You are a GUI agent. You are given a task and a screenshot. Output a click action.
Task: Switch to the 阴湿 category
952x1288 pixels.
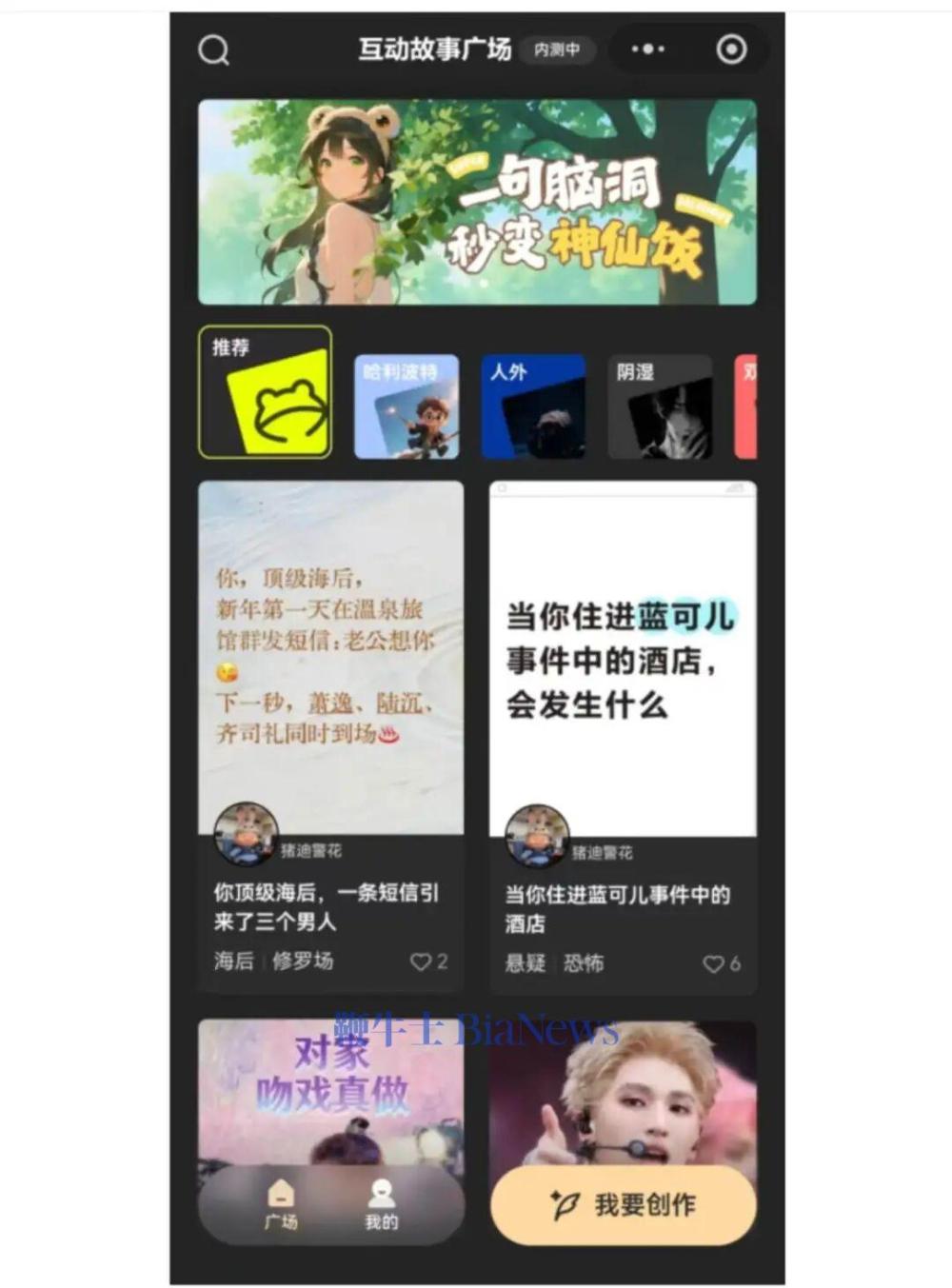(x=660, y=406)
